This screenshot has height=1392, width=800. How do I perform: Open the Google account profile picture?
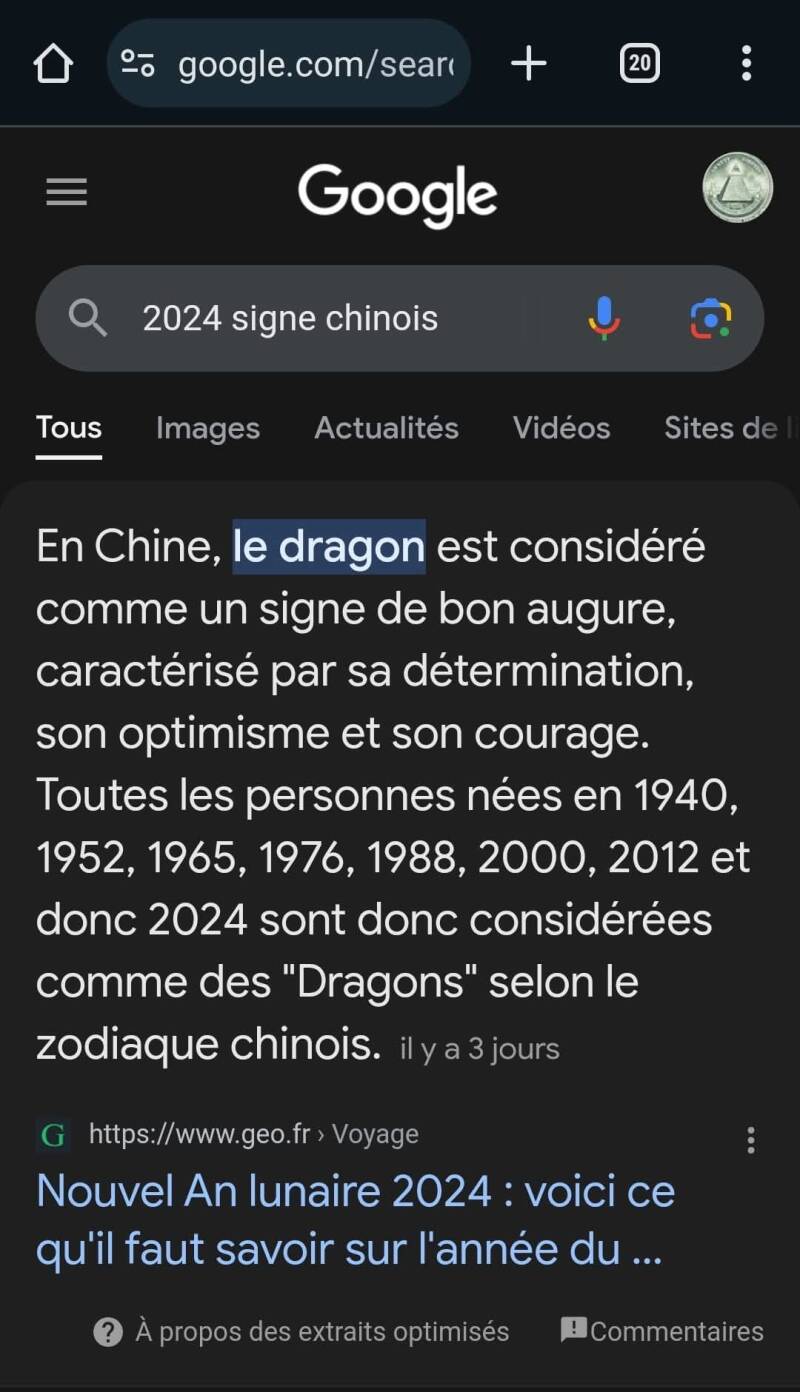click(x=737, y=188)
